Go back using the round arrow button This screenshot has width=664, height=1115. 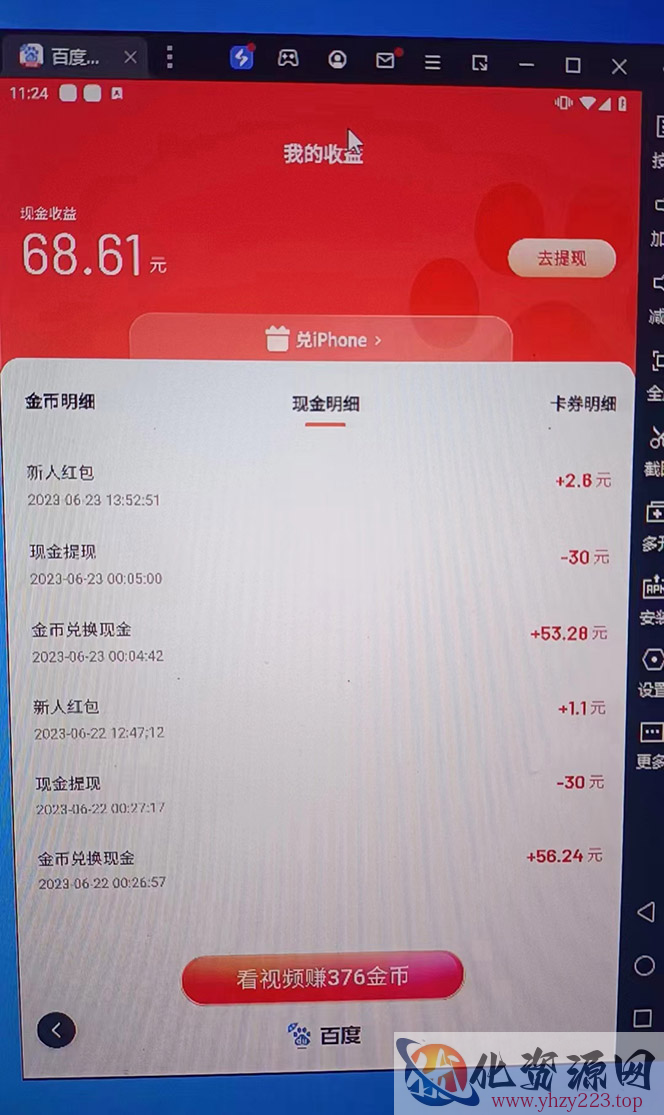pyautogui.click(x=56, y=1030)
